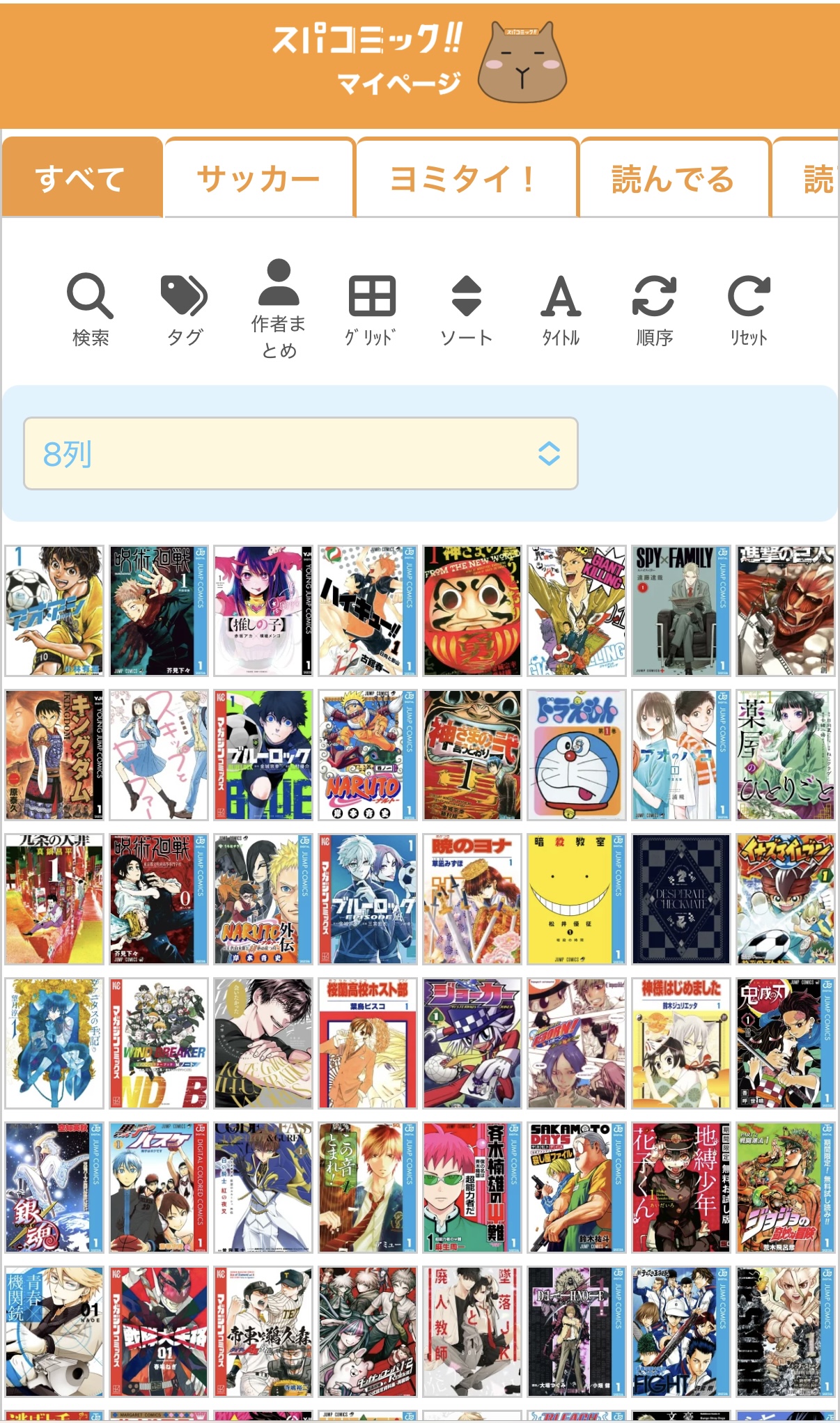Viewport: 840px width, 1423px height.
Task: Open the SAKAMOTO DAYS cover
Action: coord(576,1187)
